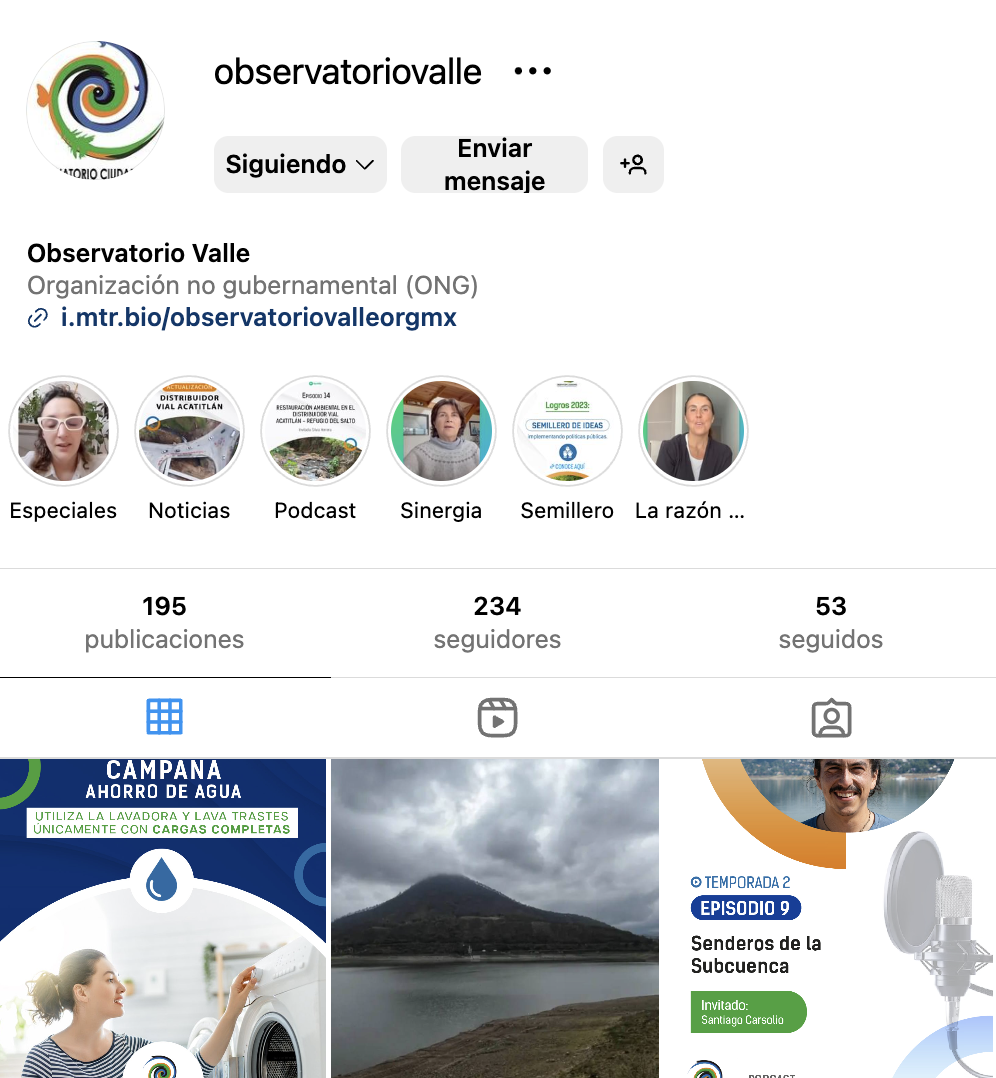Show similar accounts suggestions
This screenshot has width=996, height=1078.
633,165
